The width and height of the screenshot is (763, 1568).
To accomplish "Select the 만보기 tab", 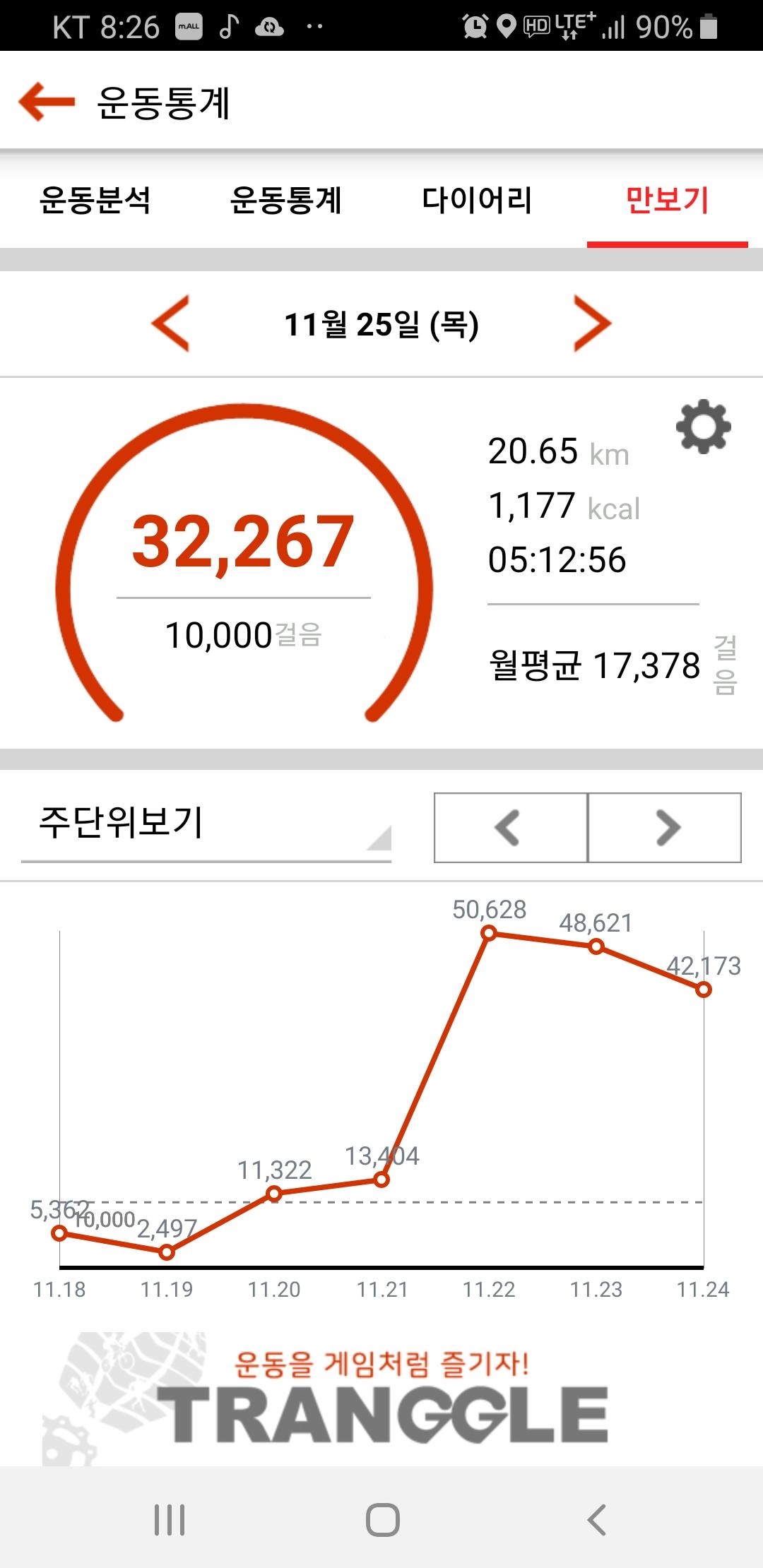I will pyautogui.click(x=667, y=200).
